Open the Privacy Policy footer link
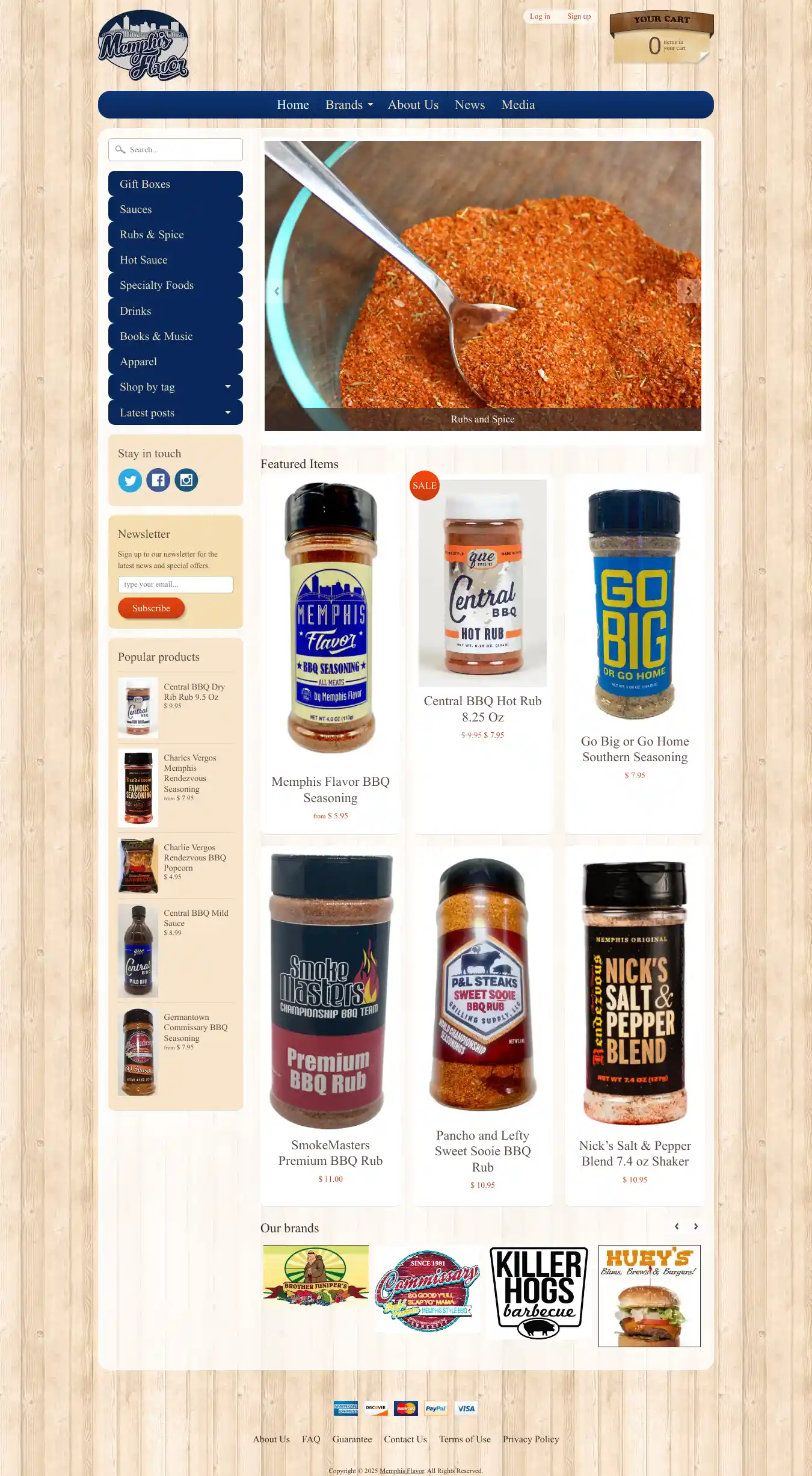812x1476 pixels. pos(531,1439)
